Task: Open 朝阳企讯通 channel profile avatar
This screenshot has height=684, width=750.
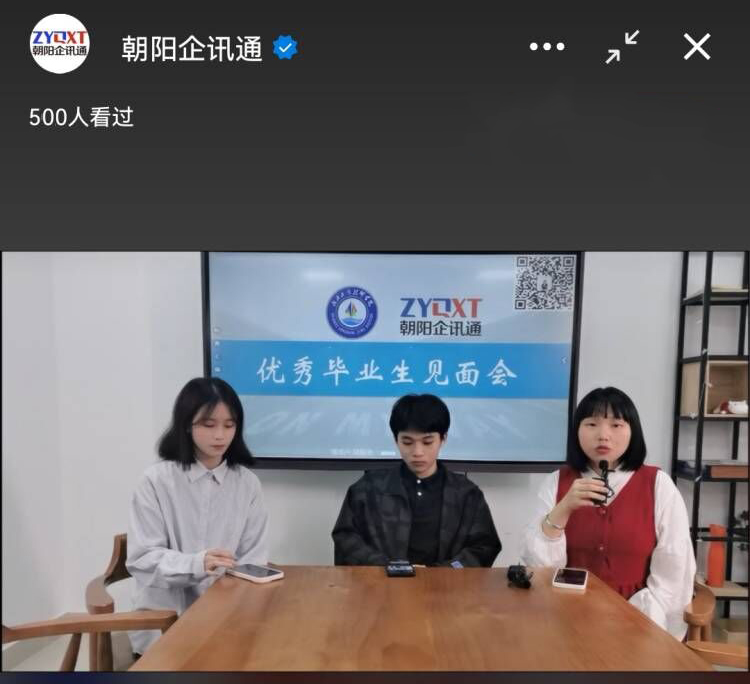Action: pyautogui.click(x=59, y=45)
